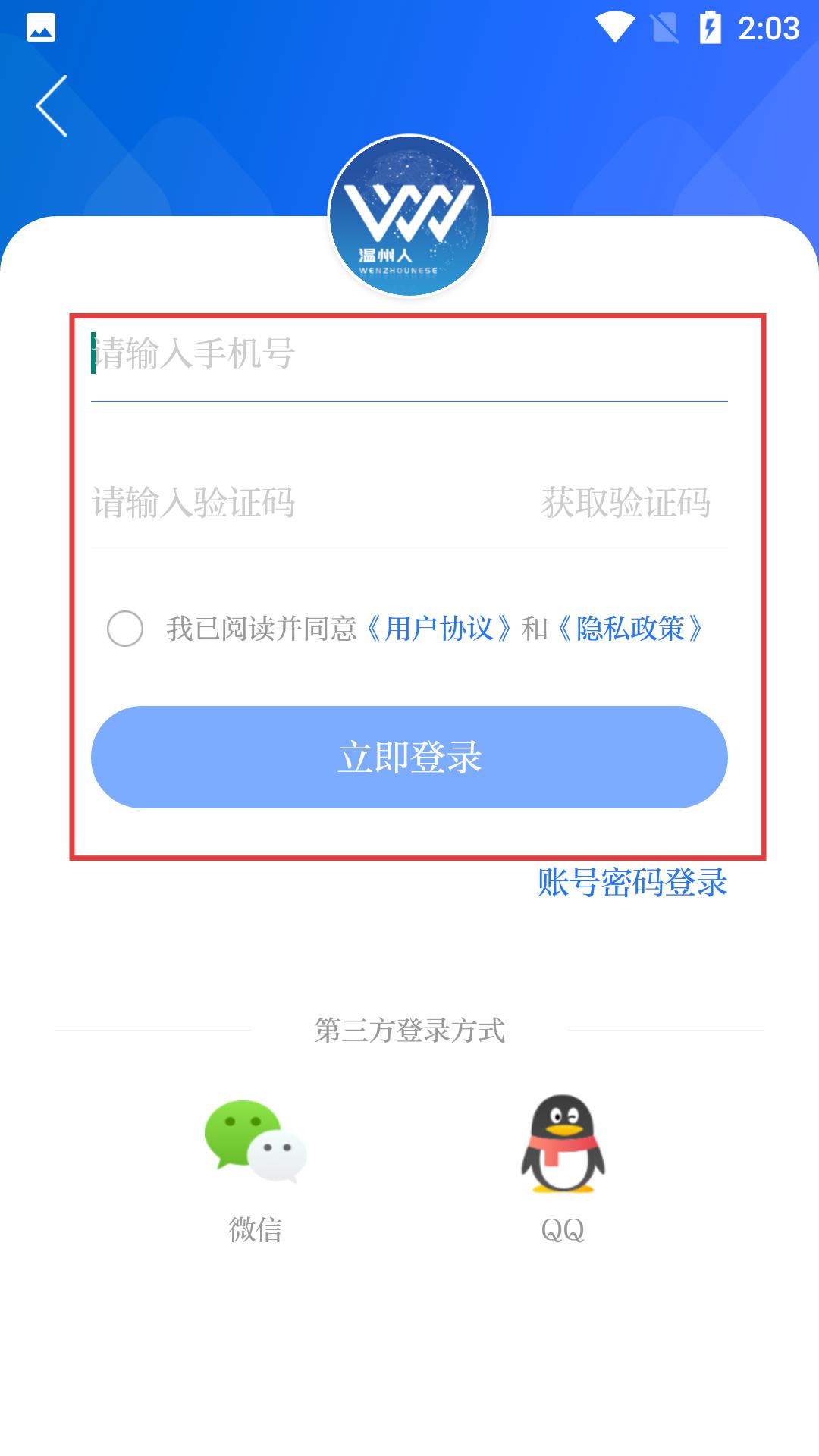819x1456 pixels.
Task: Tap the 温州人 app logo
Action: click(409, 216)
